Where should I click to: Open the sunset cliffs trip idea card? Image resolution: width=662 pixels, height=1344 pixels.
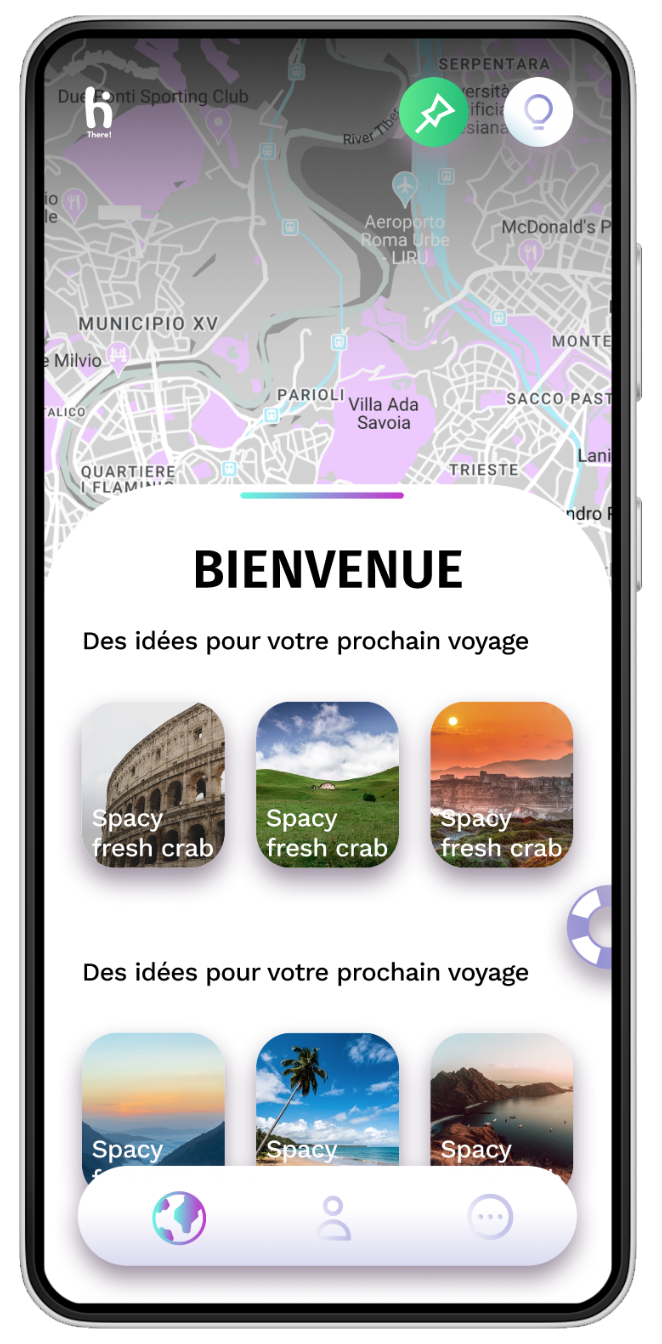click(502, 784)
